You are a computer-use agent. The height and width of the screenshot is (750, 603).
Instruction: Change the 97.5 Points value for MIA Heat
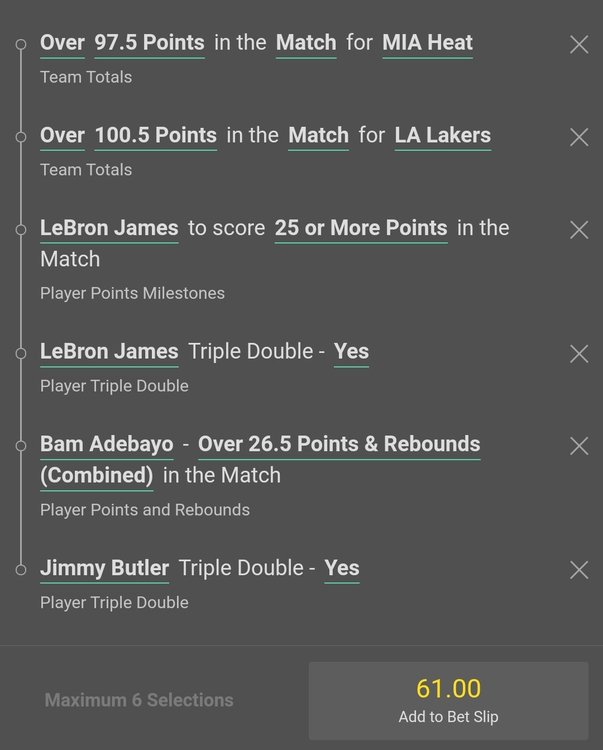pyautogui.click(x=149, y=43)
